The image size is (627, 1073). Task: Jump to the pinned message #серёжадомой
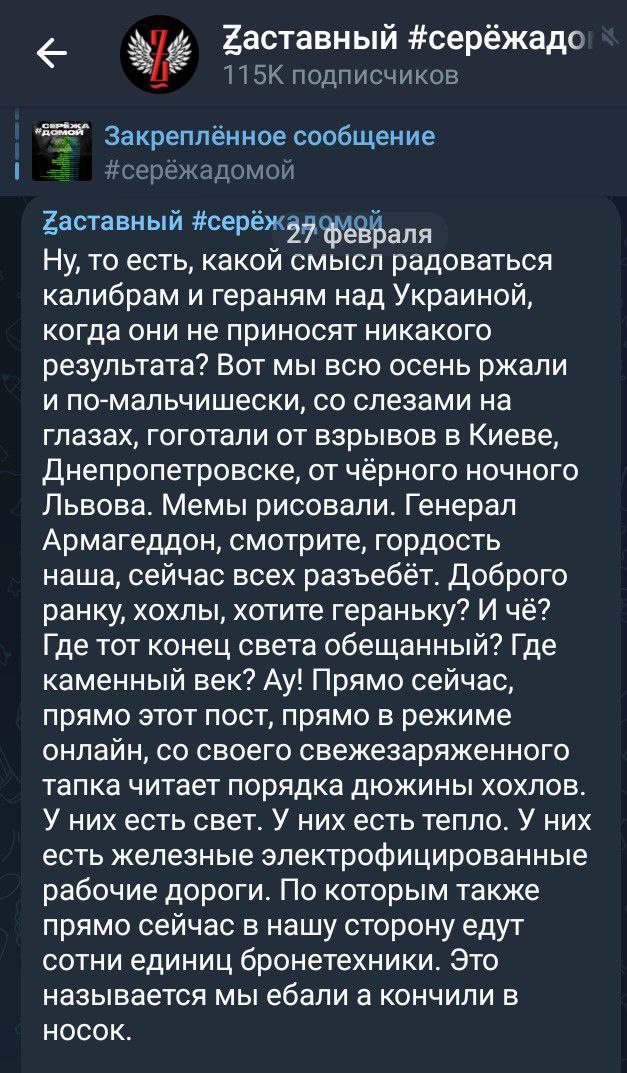point(270,151)
